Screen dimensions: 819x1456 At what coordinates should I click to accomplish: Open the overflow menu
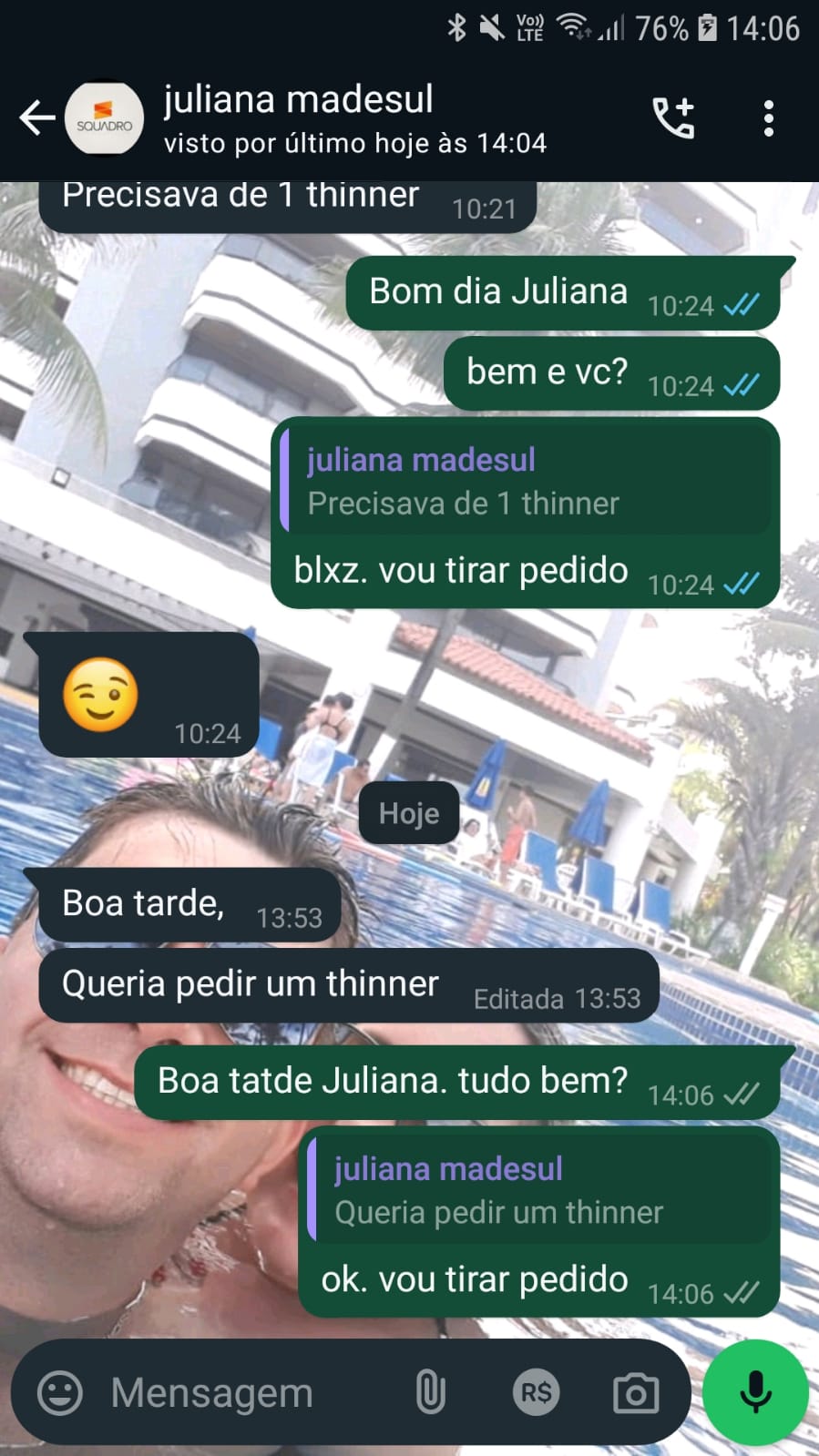pos(768,118)
